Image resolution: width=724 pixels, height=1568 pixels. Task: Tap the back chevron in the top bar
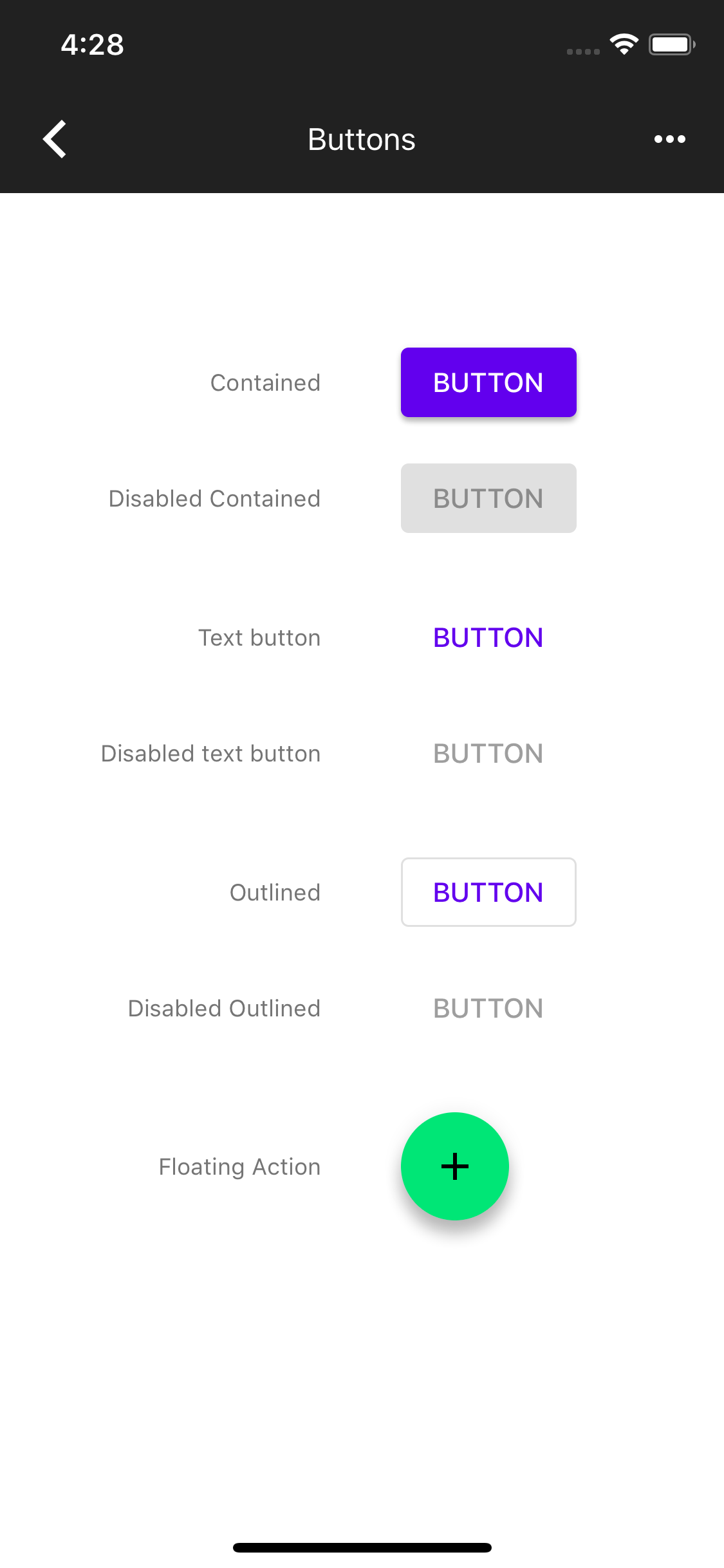pyautogui.click(x=55, y=138)
